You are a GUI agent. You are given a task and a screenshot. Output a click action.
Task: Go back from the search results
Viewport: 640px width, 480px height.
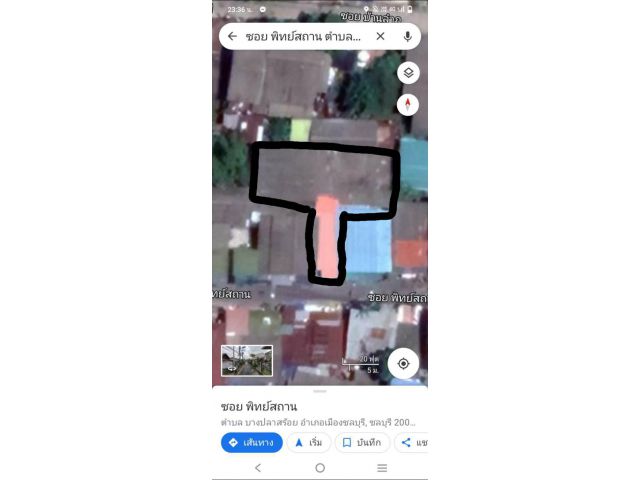232,36
